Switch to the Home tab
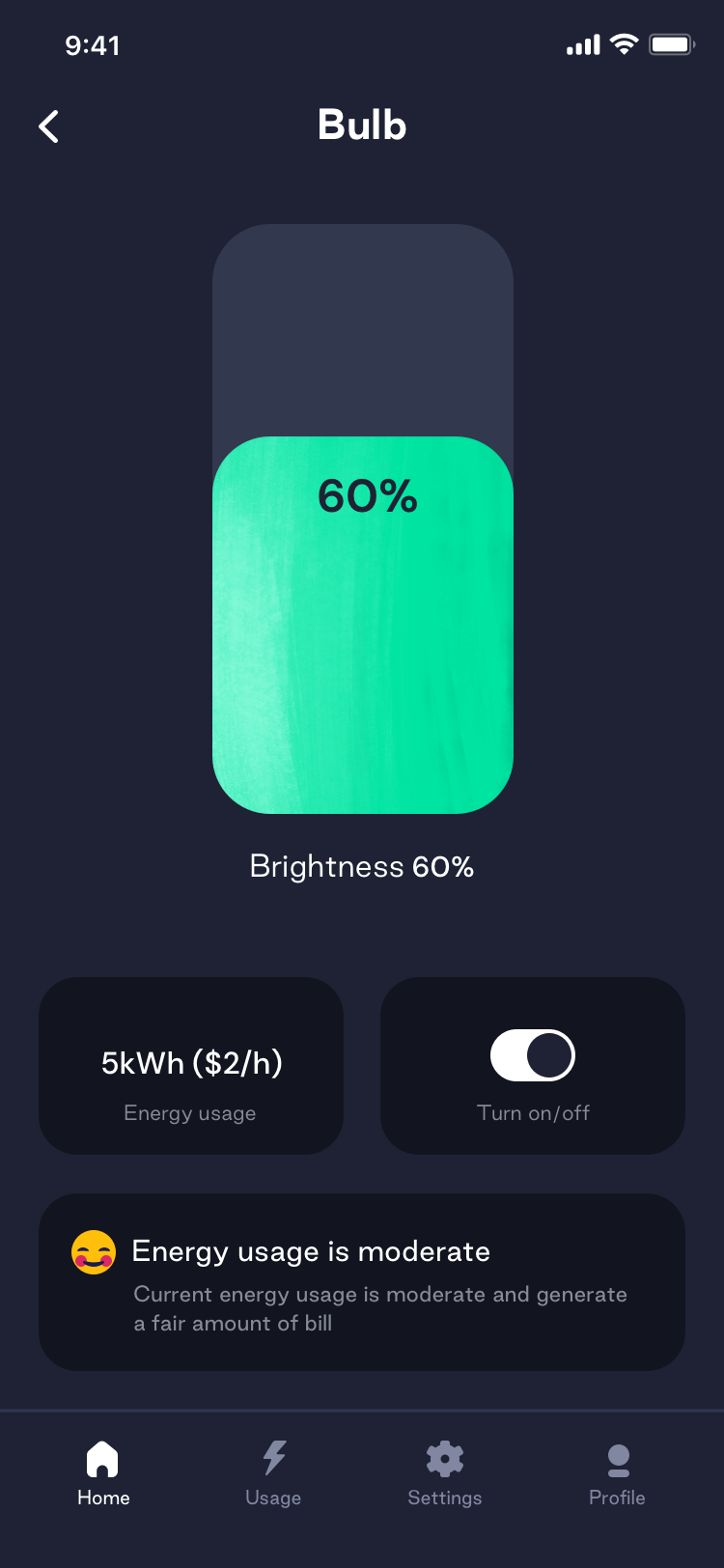The width and height of the screenshot is (724, 1568). click(103, 1474)
